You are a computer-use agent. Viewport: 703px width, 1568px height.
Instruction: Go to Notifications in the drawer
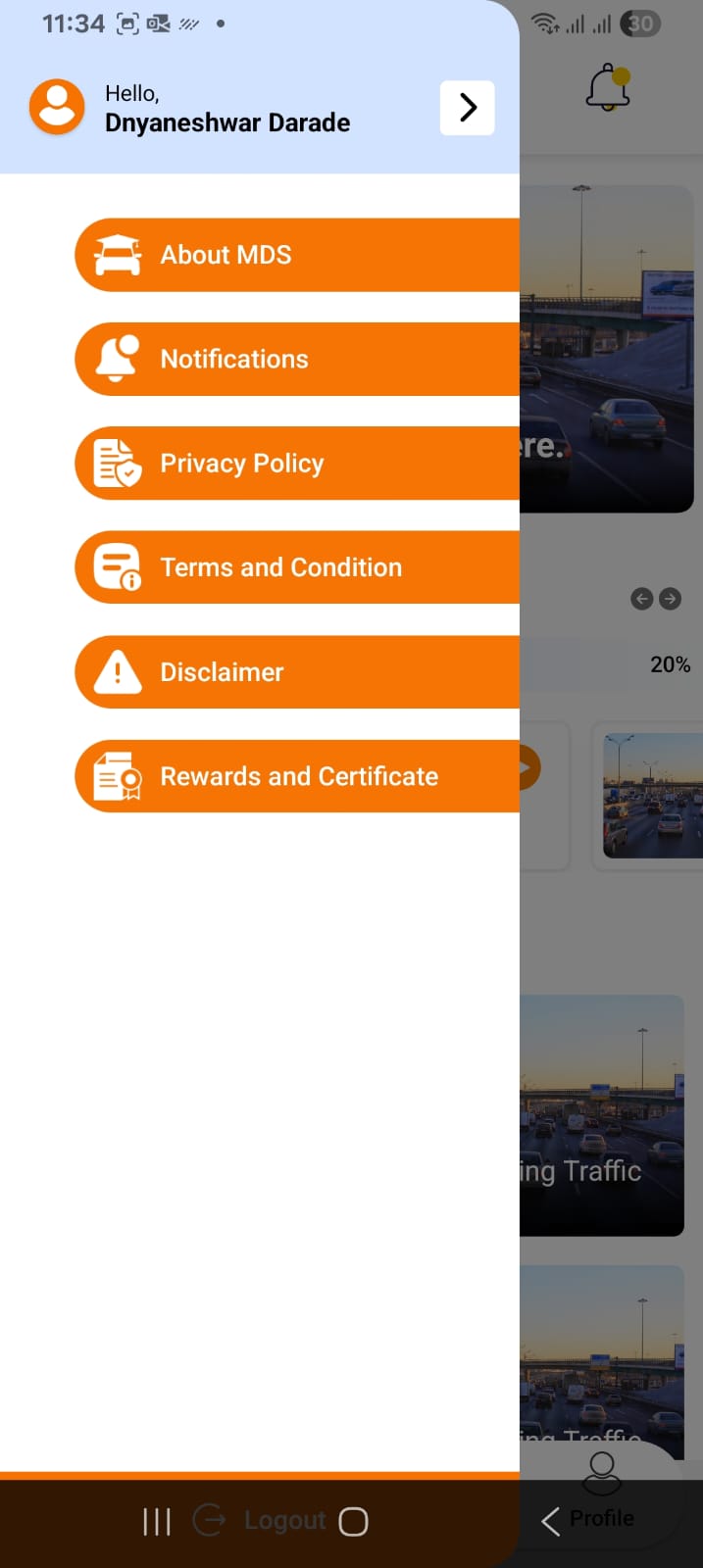pyautogui.click(x=296, y=359)
